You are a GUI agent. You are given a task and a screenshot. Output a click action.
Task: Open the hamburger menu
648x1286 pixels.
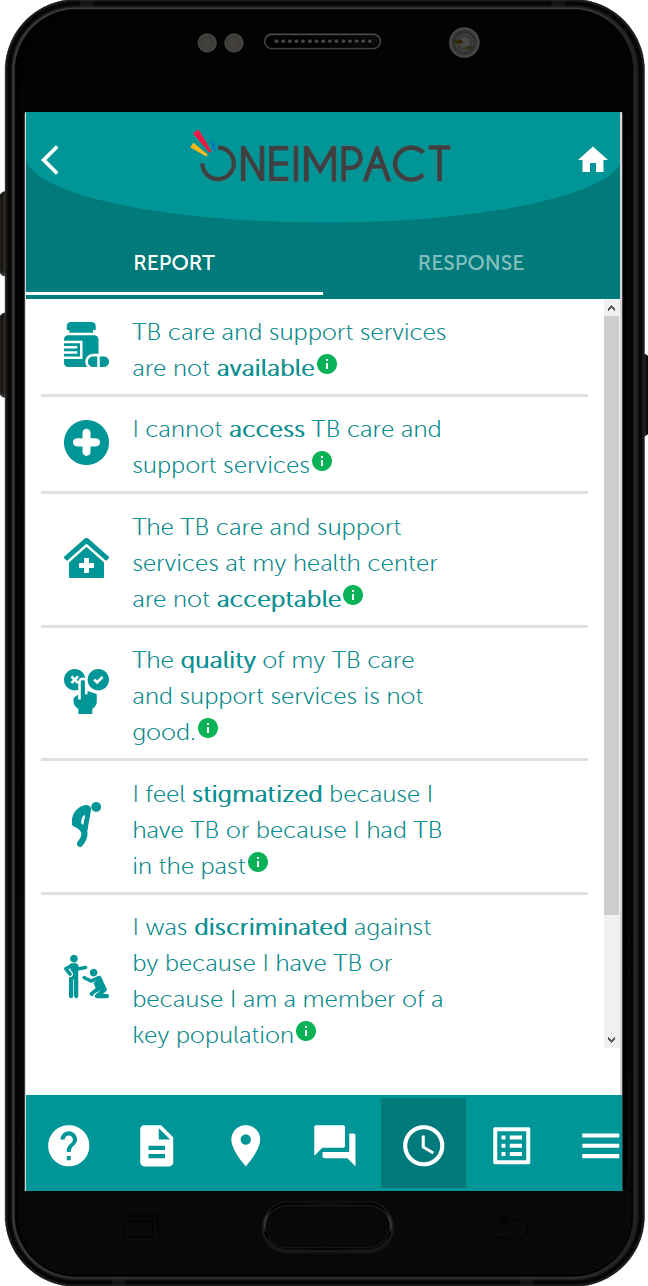pos(599,1145)
